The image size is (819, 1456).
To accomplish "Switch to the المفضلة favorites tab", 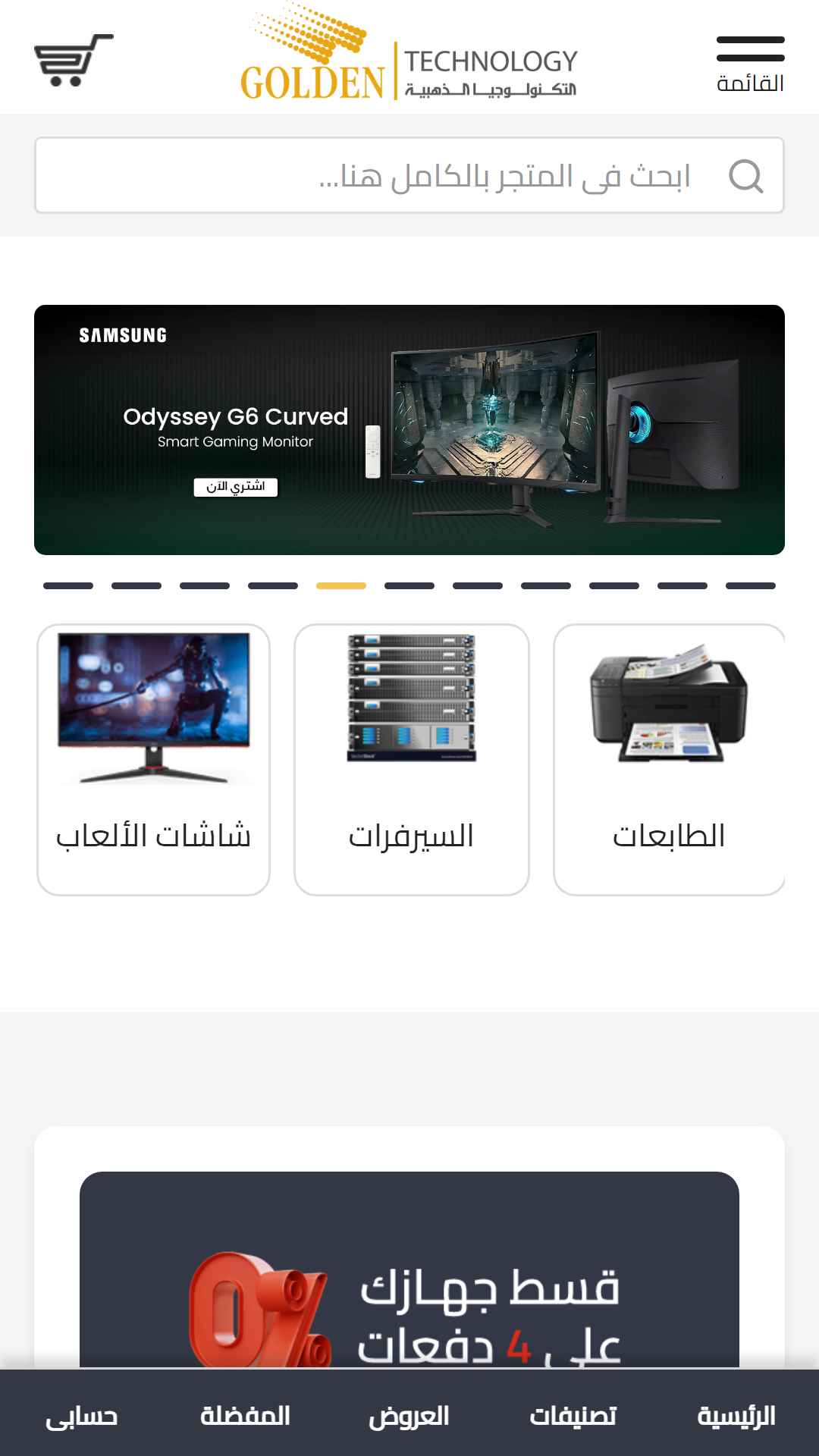I will tap(245, 1415).
